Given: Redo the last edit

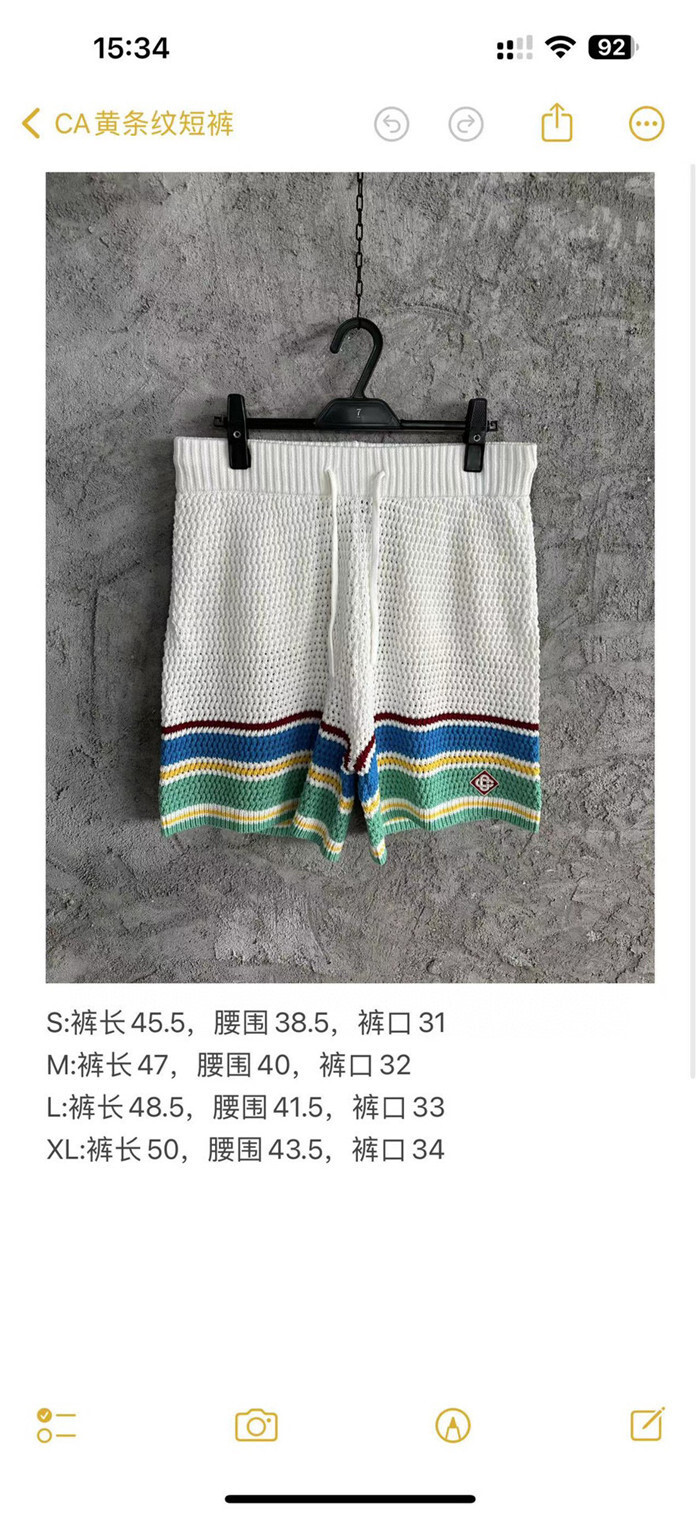Looking at the screenshot, I should (466, 125).
